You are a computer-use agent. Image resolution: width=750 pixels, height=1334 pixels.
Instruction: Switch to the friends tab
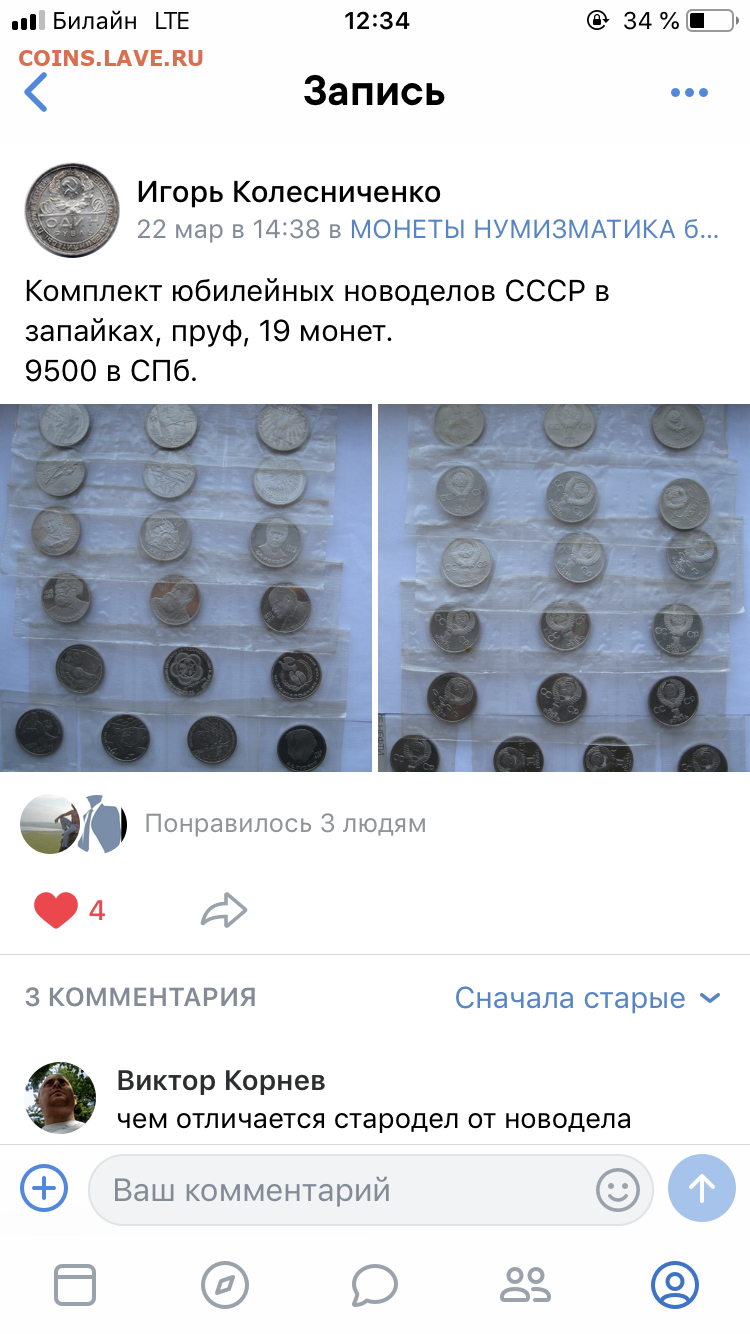coord(525,1285)
